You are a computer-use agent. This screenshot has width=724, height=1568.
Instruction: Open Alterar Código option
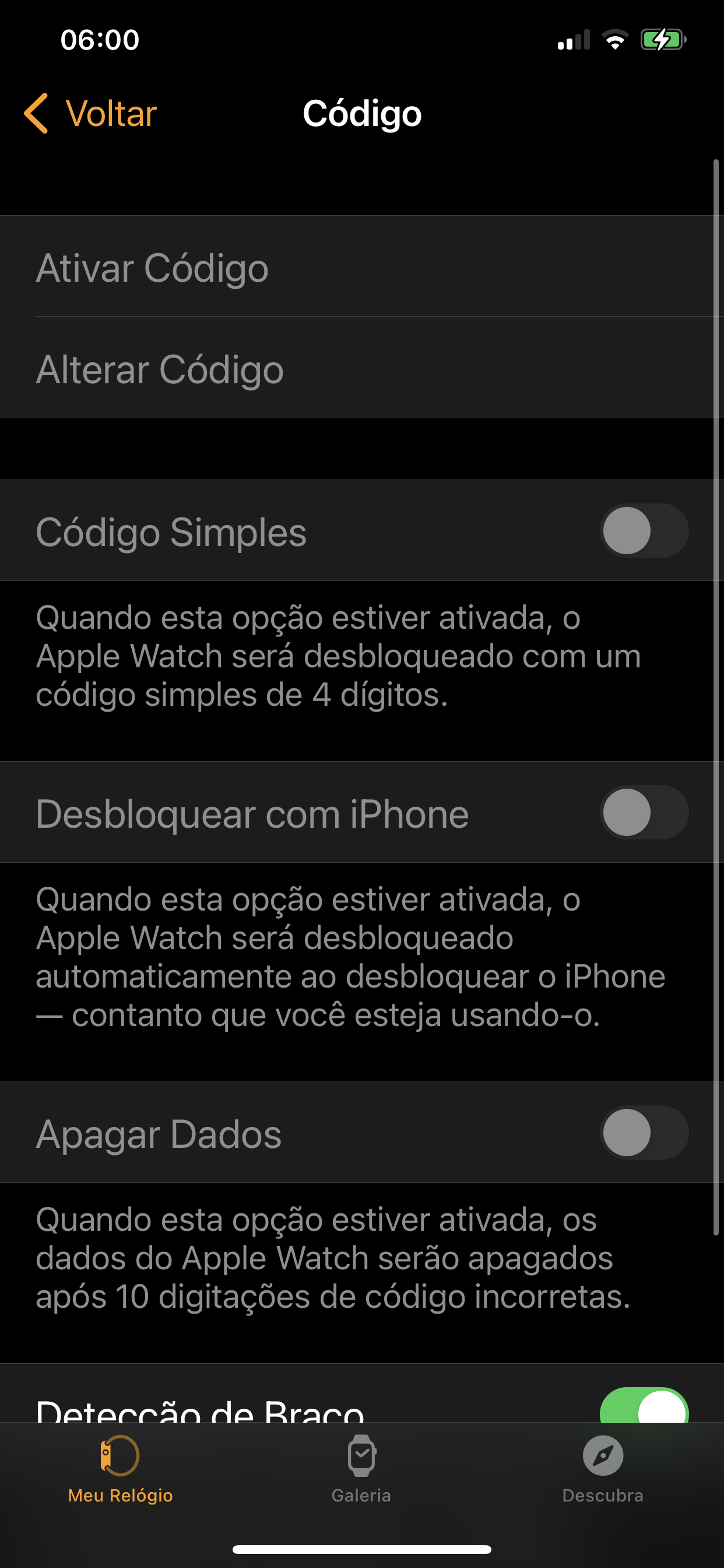click(159, 369)
